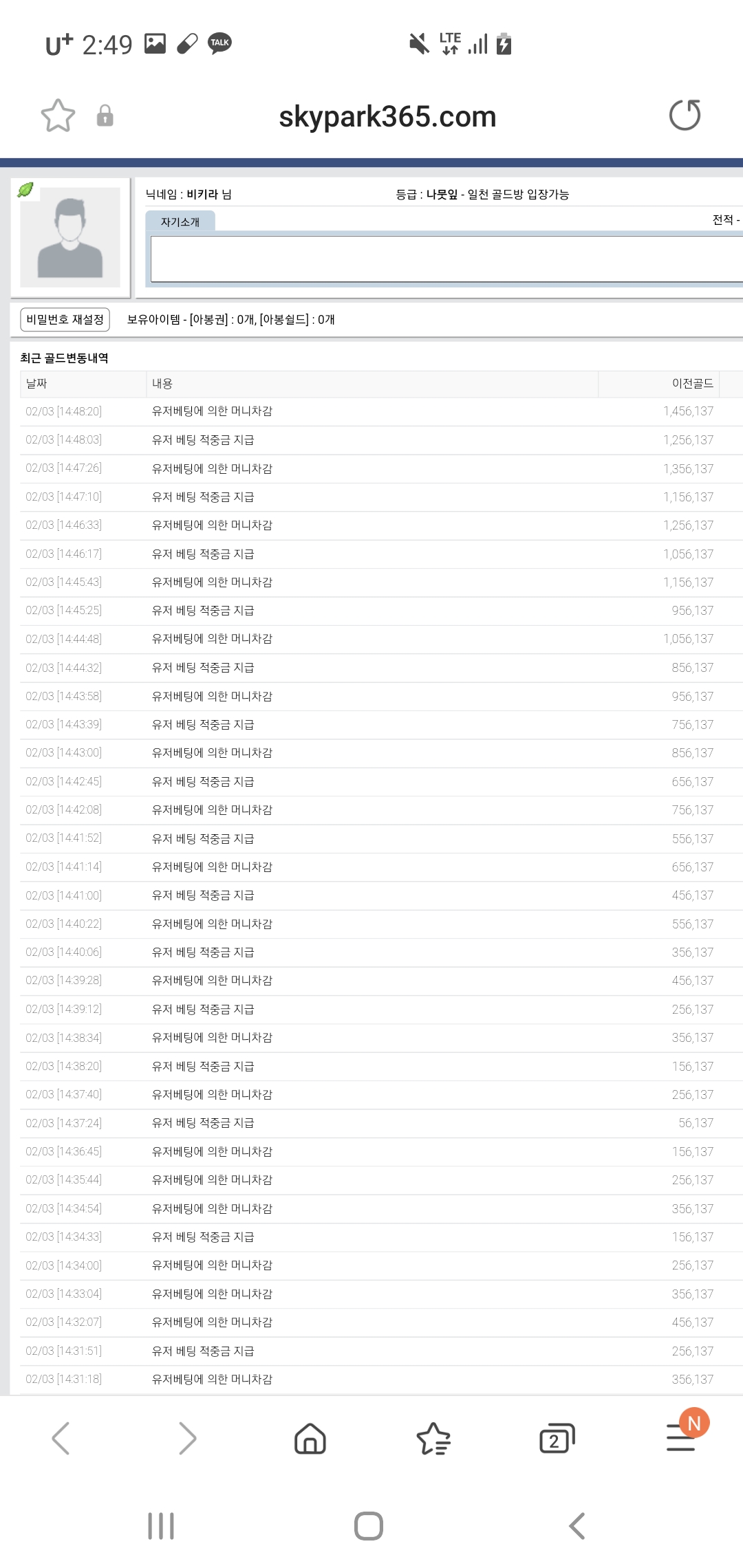The width and height of the screenshot is (743, 1568).
Task: Open recent apps from system navigation
Action: click(161, 1526)
